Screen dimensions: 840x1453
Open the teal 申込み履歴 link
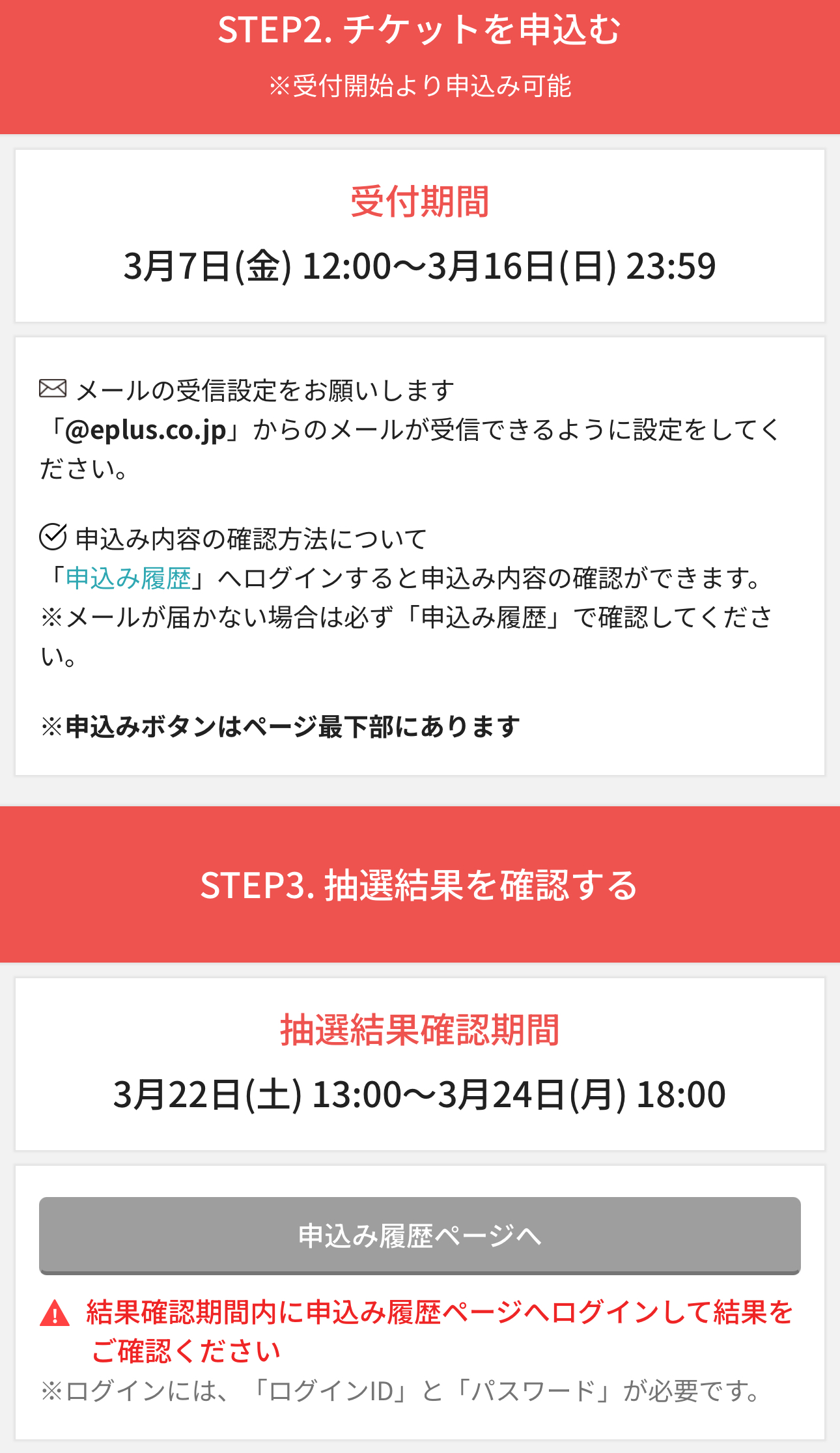point(128,578)
